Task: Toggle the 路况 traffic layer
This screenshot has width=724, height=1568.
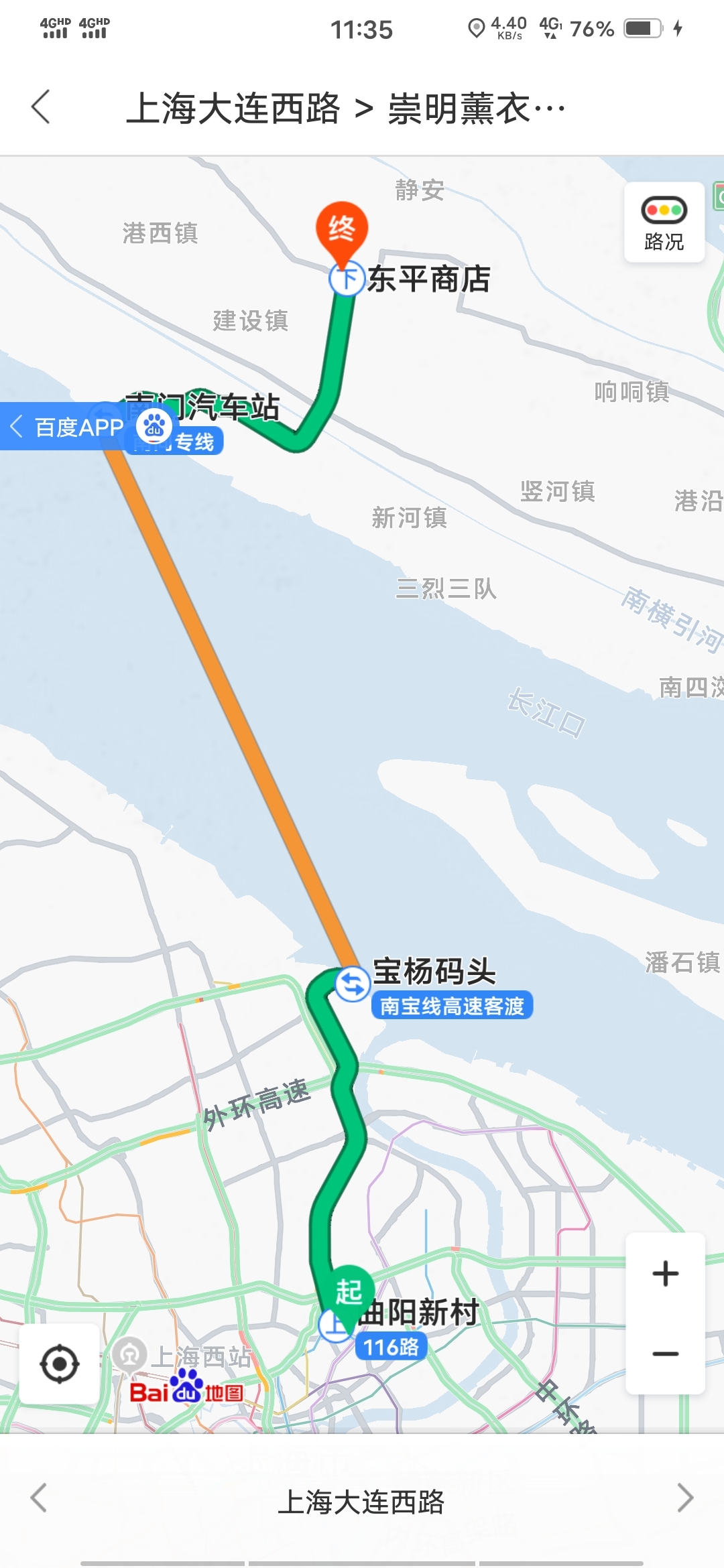Action: [664, 223]
